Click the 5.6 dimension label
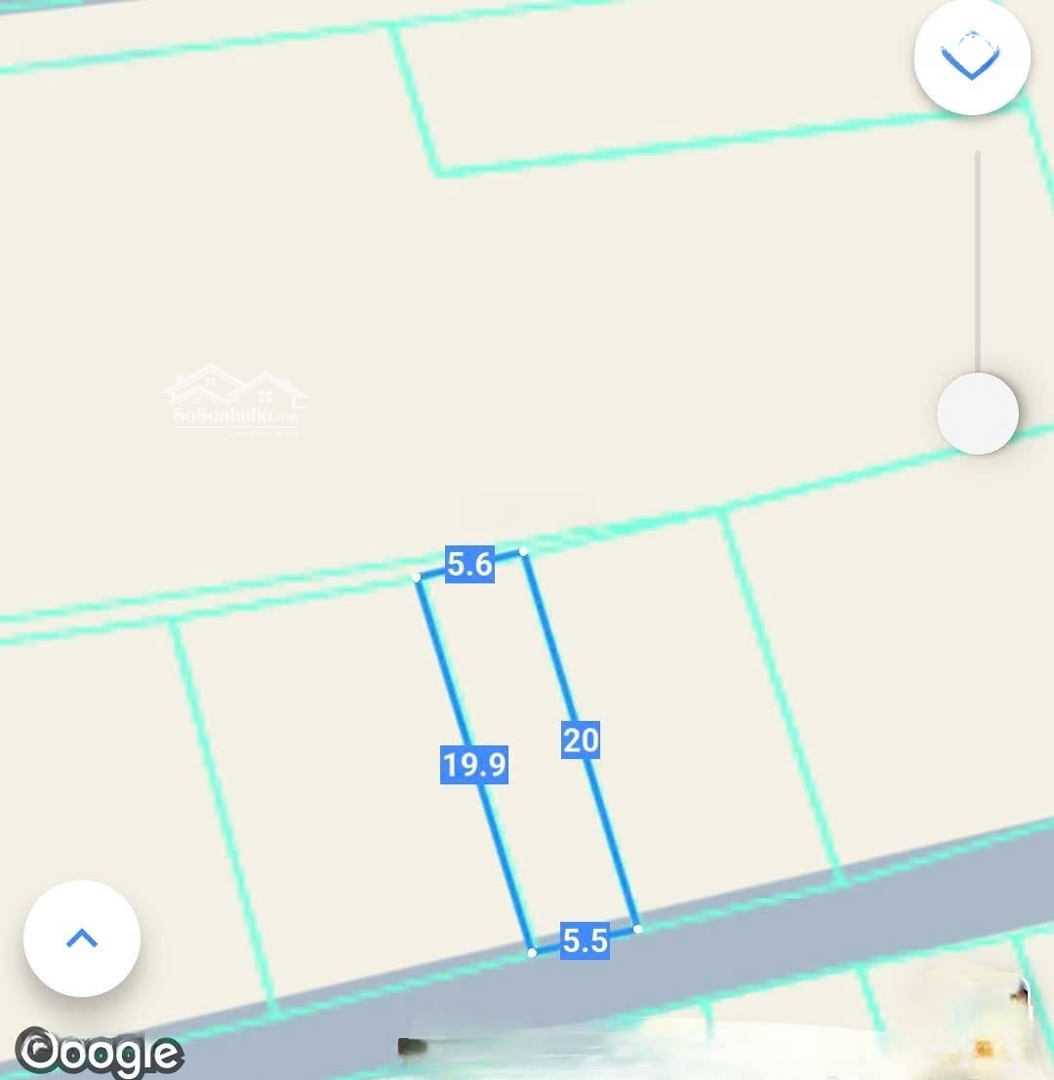 [469, 566]
